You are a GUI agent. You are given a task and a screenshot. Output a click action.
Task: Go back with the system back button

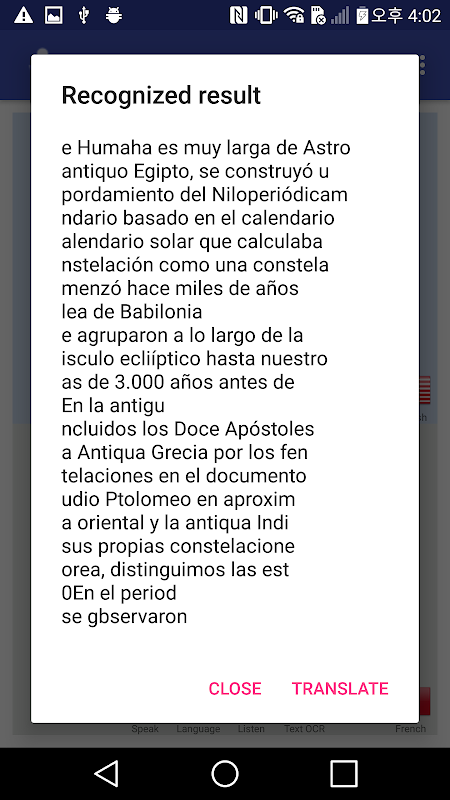[x=107, y=773]
